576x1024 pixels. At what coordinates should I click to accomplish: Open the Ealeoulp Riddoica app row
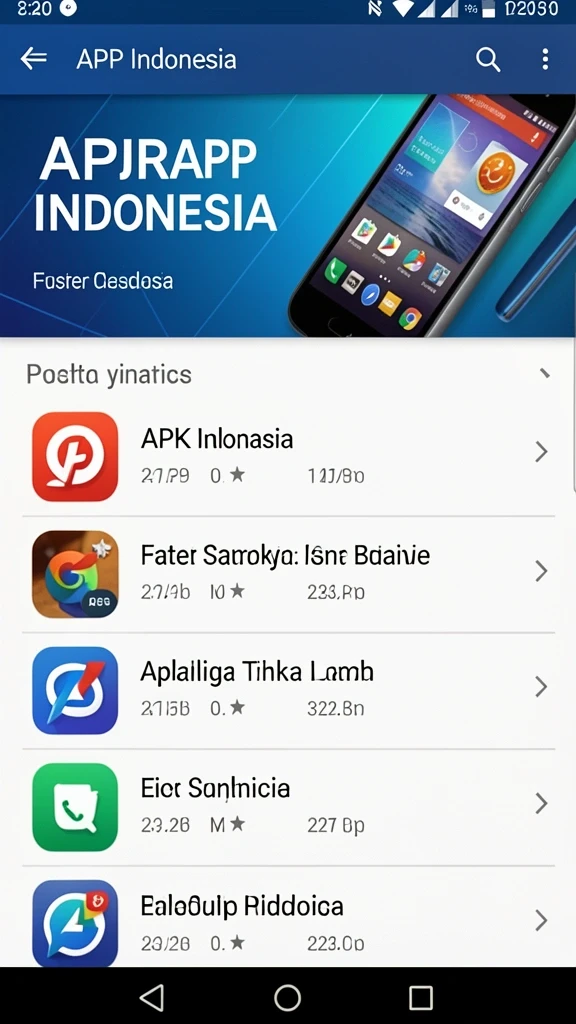(288, 919)
